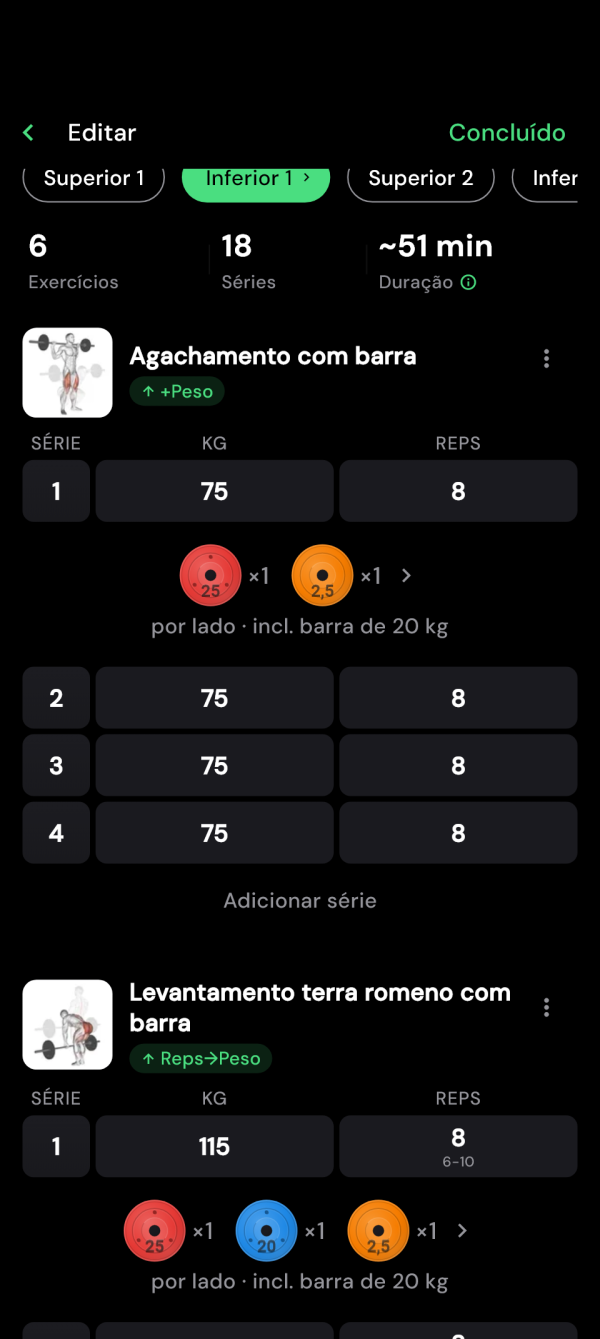The height and width of the screenshot is (1339, 600).
Task: Open the Agachamento com barra exercise image
Action: tap(67, 372)
